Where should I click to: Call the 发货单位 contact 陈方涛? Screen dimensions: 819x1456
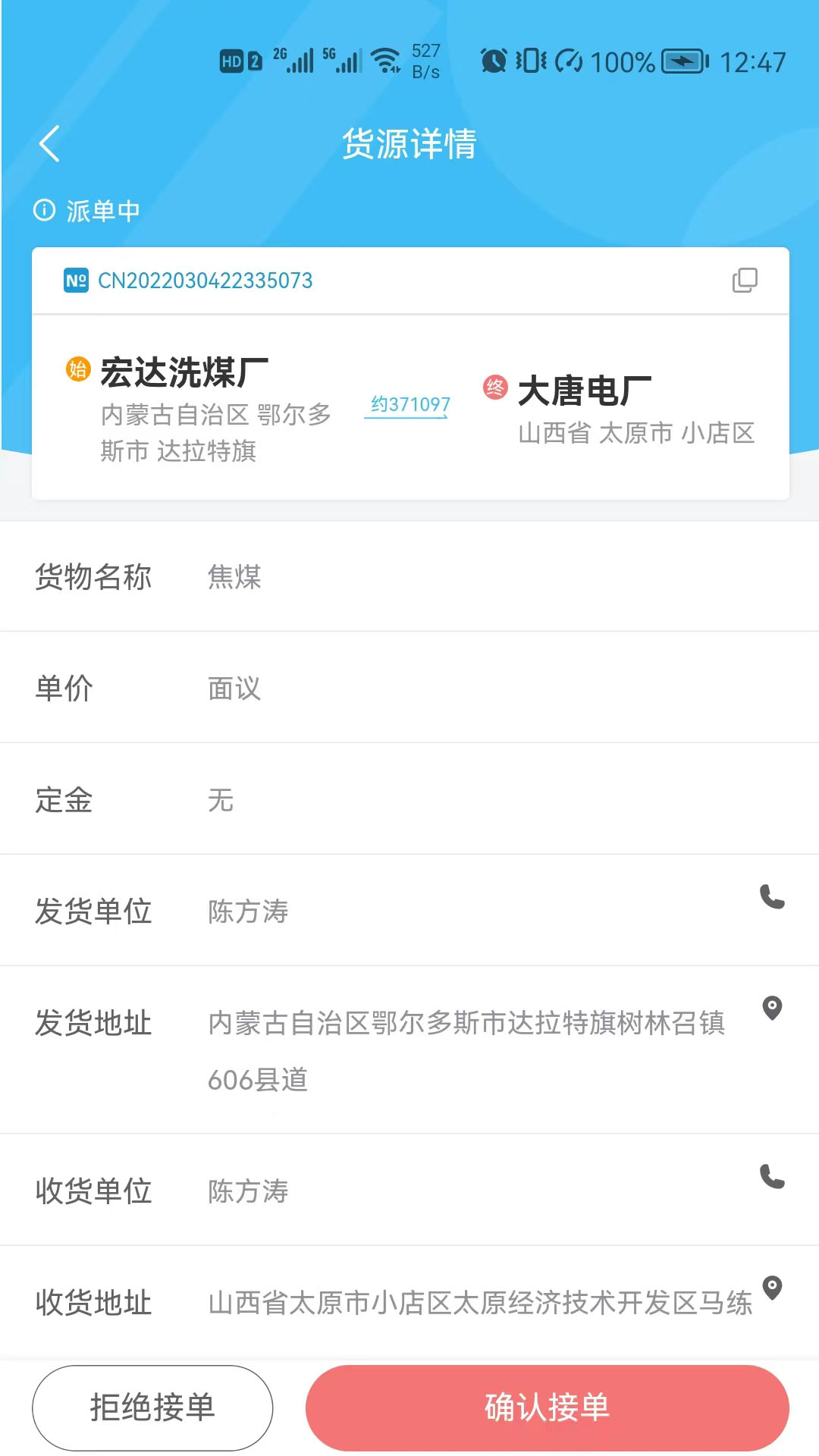(x=772, y=897)
